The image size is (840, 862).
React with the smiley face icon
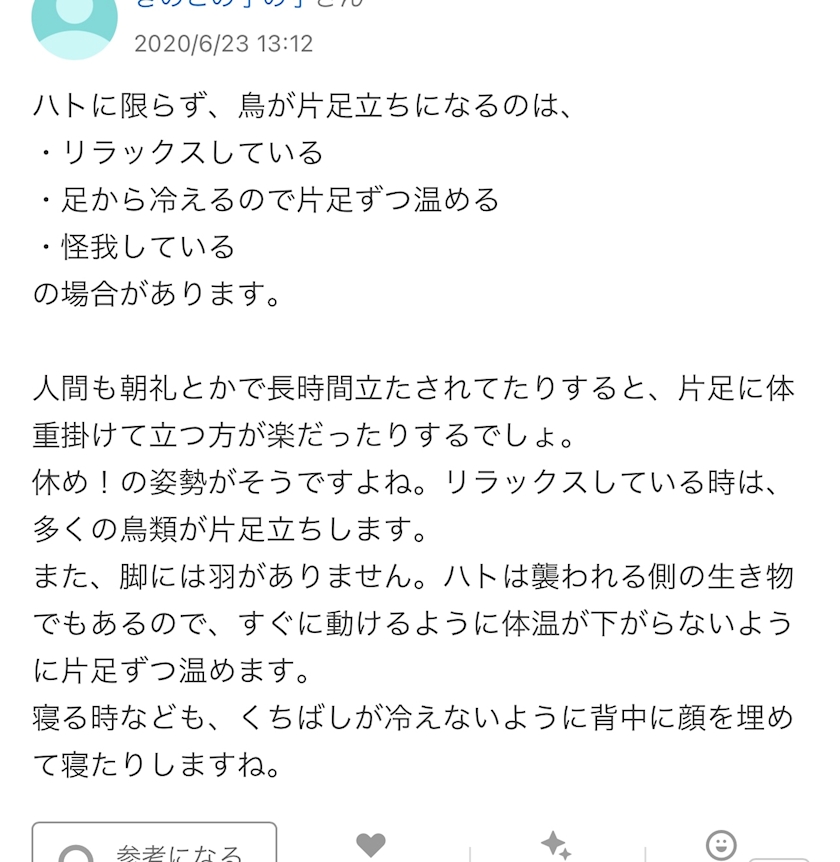click(x=721, y=845)
